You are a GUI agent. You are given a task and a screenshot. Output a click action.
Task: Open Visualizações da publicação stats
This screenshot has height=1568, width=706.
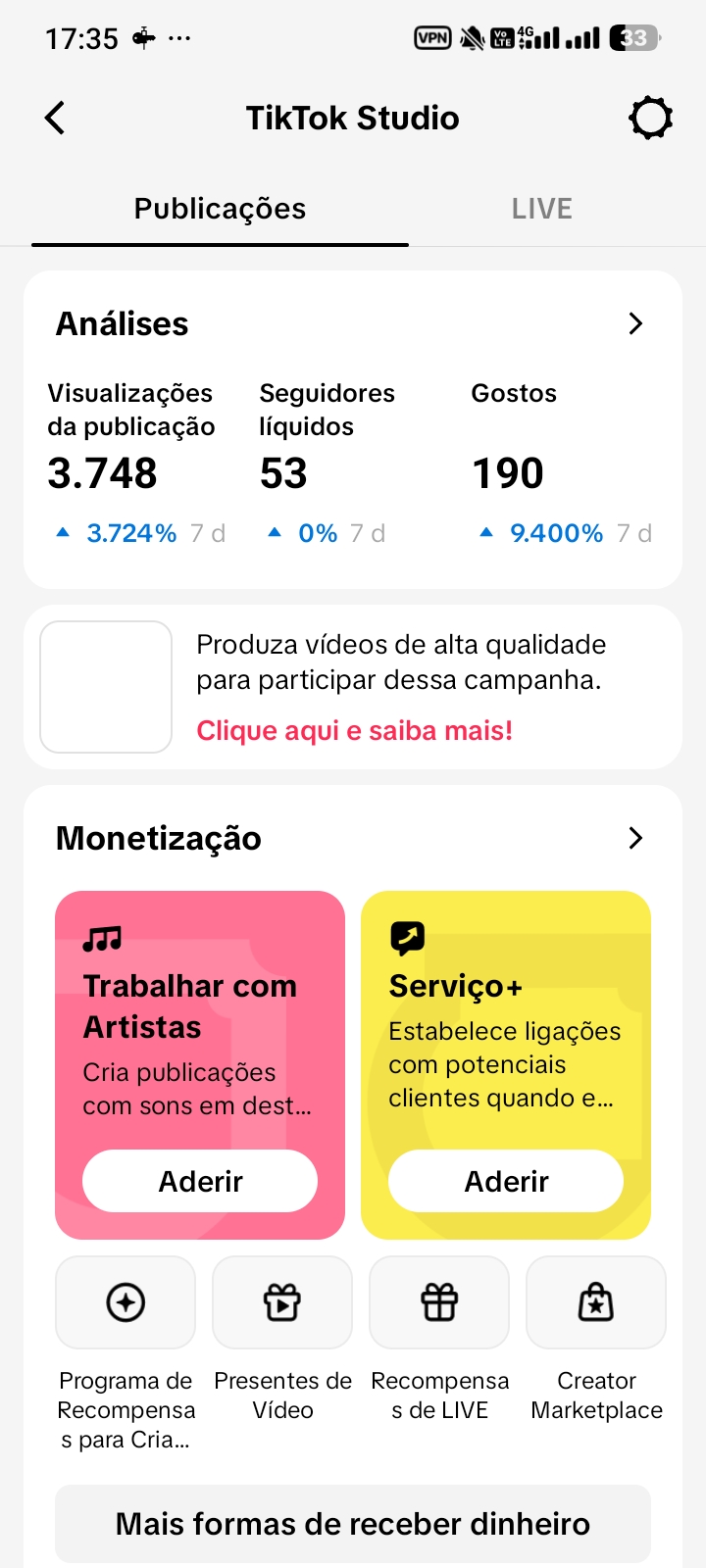[x=136, y=463]
